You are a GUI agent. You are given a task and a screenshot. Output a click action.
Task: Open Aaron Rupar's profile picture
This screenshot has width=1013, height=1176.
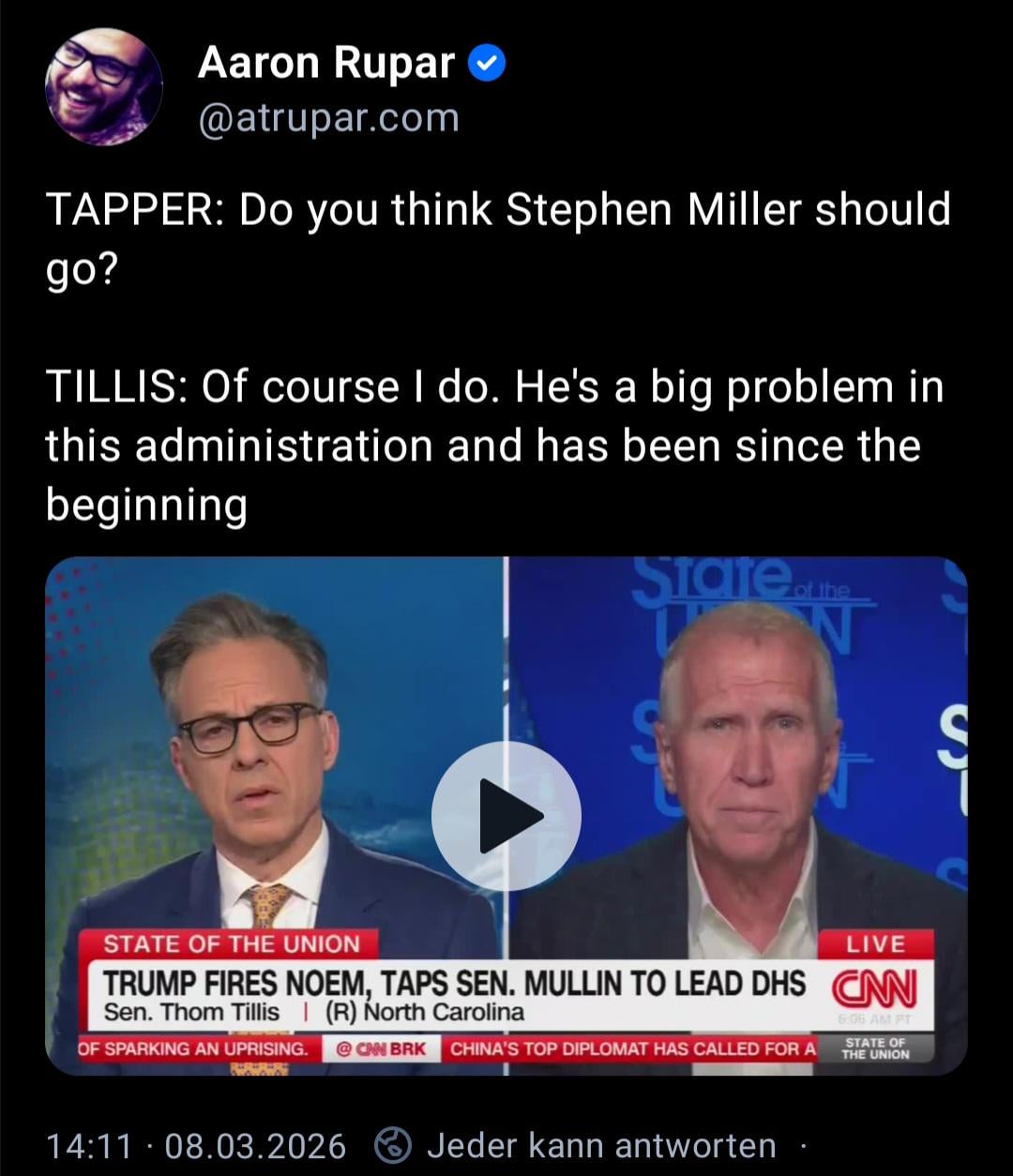(x=103, y=86)
